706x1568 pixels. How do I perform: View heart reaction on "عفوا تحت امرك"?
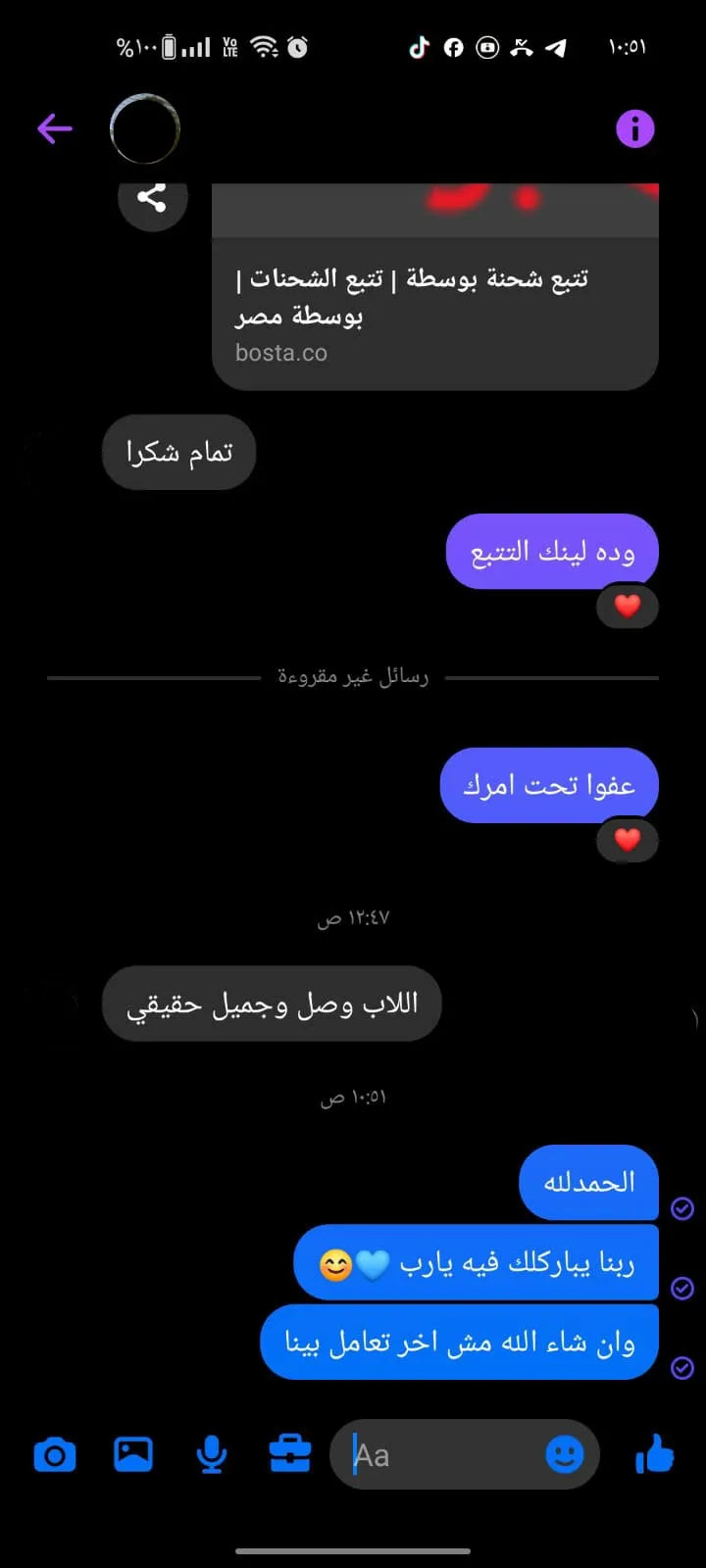pyautogui.click(x=628, y=840)
